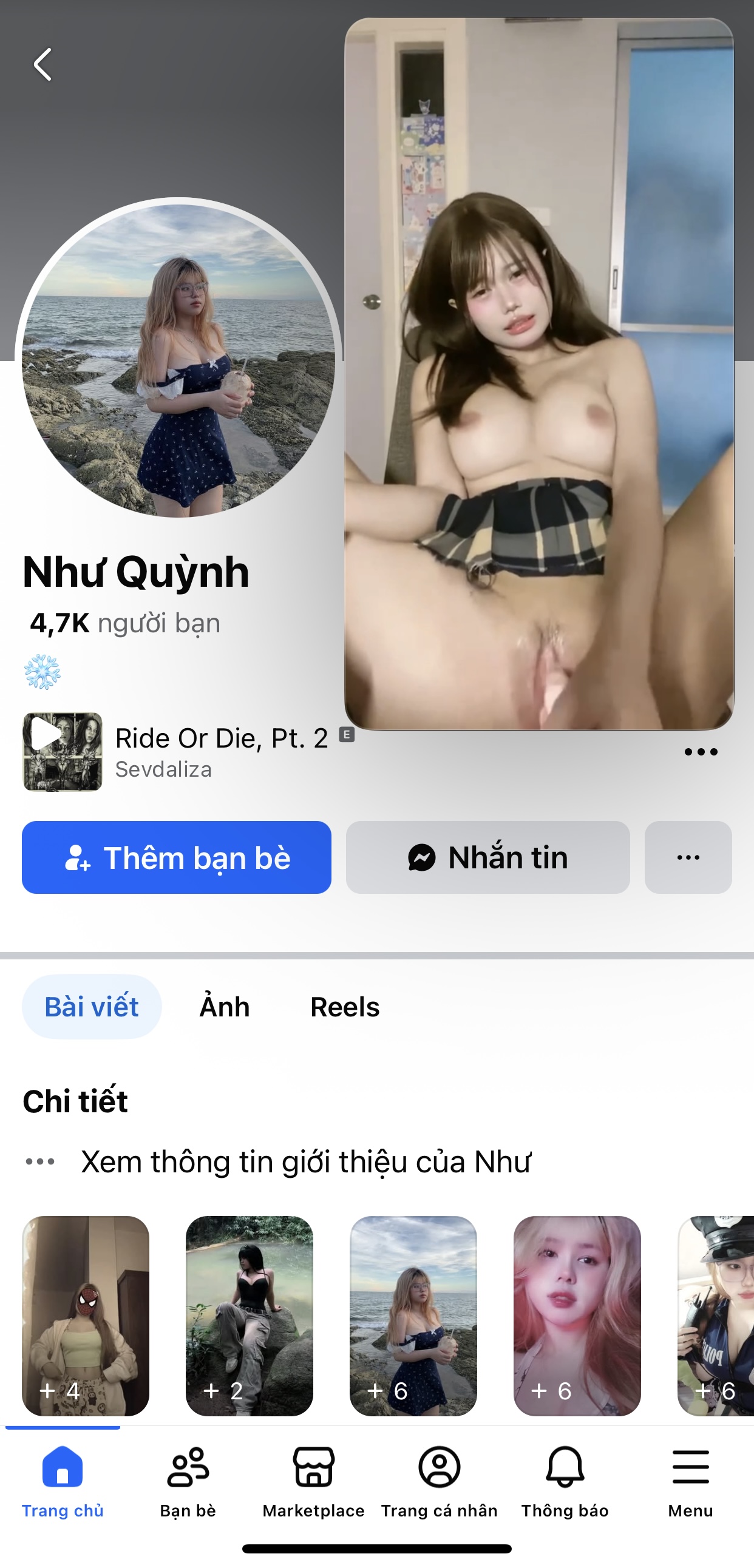This screenshot has width=754, height=1568.
Task: View the 4,7K người bạn friends list
Action: pyautogui.click(x=125, y=623)
